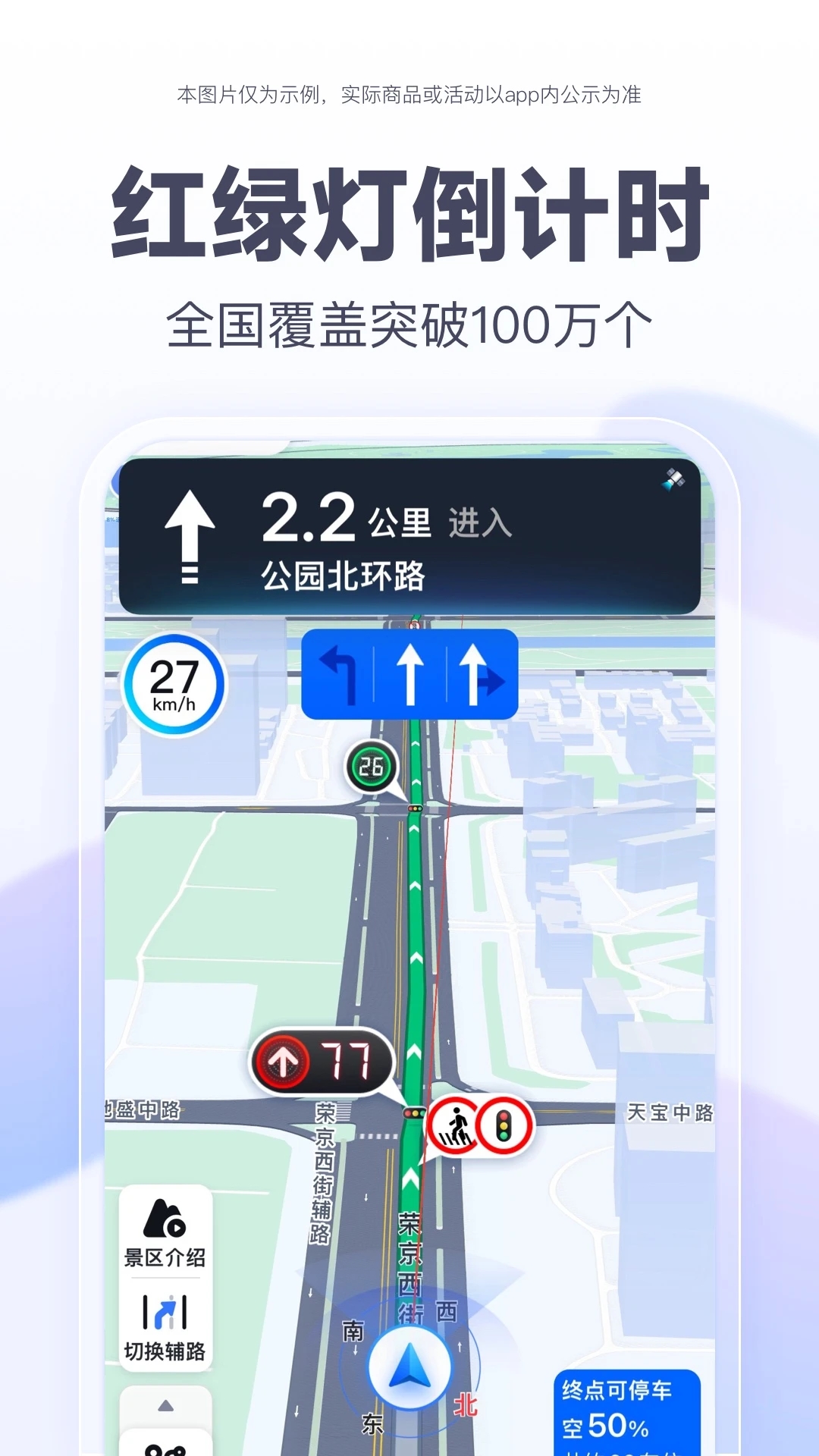The image size is (819, 1456).
Task: Tap the green traffic light countdown badge showing 26
Action: click(371, 767)
